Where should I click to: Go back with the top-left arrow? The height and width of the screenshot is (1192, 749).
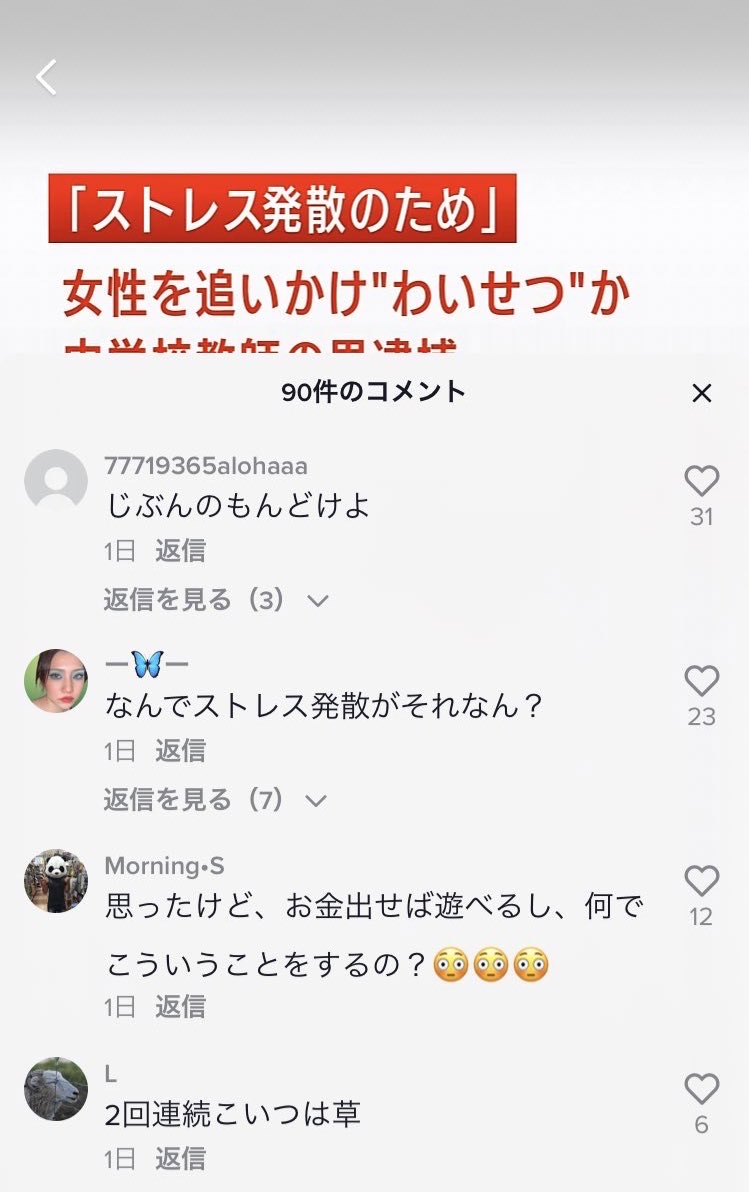46,77
